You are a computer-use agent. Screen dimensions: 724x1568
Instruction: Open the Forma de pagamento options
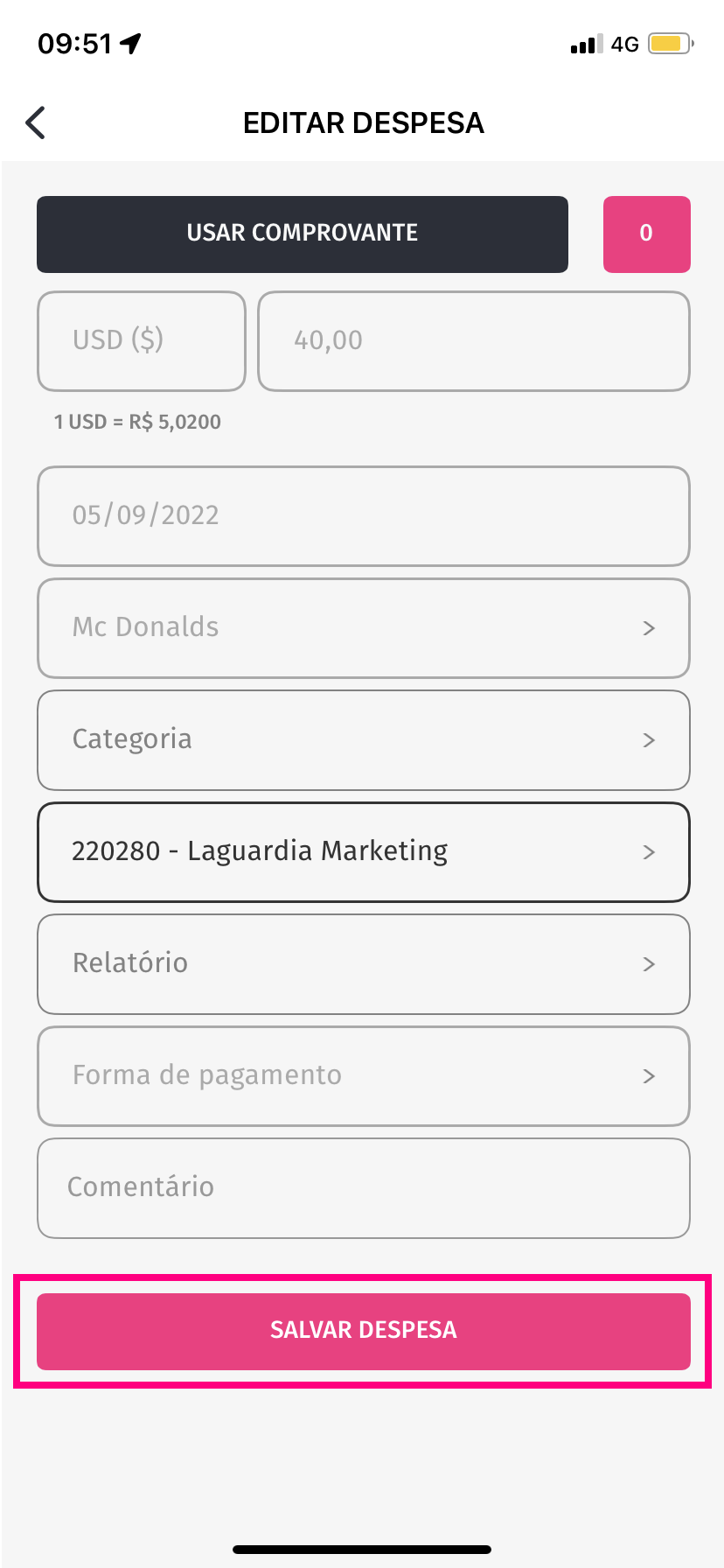coord(363,1075)
